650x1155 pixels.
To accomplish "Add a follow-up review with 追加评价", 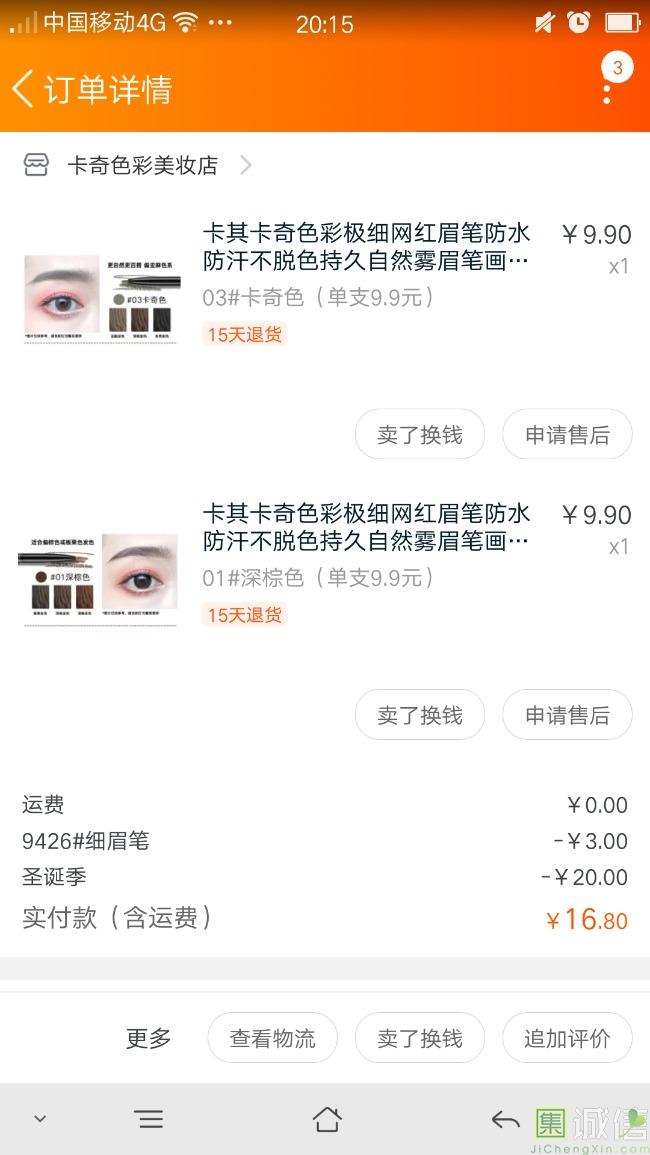I will tap(567, 1039).
